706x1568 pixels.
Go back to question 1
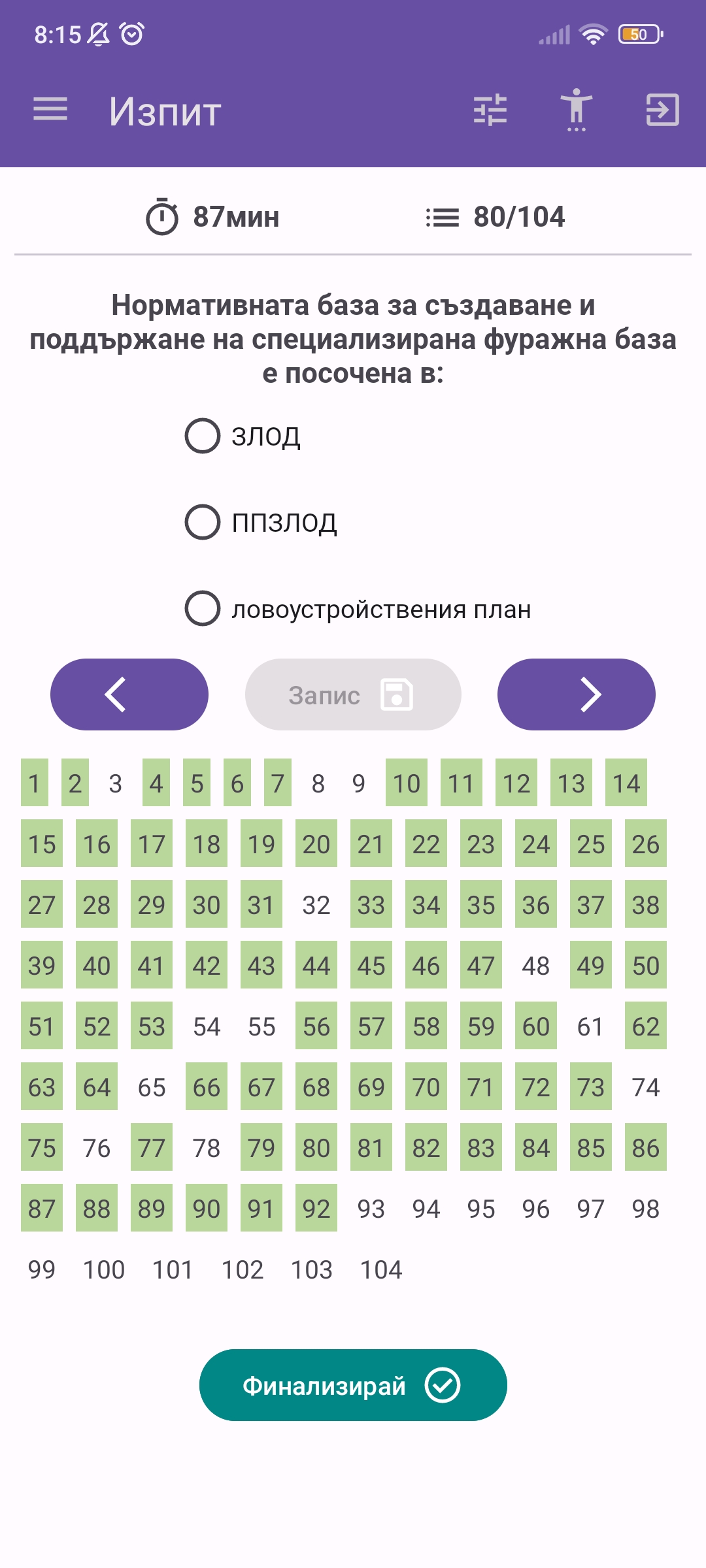point(35,783)
